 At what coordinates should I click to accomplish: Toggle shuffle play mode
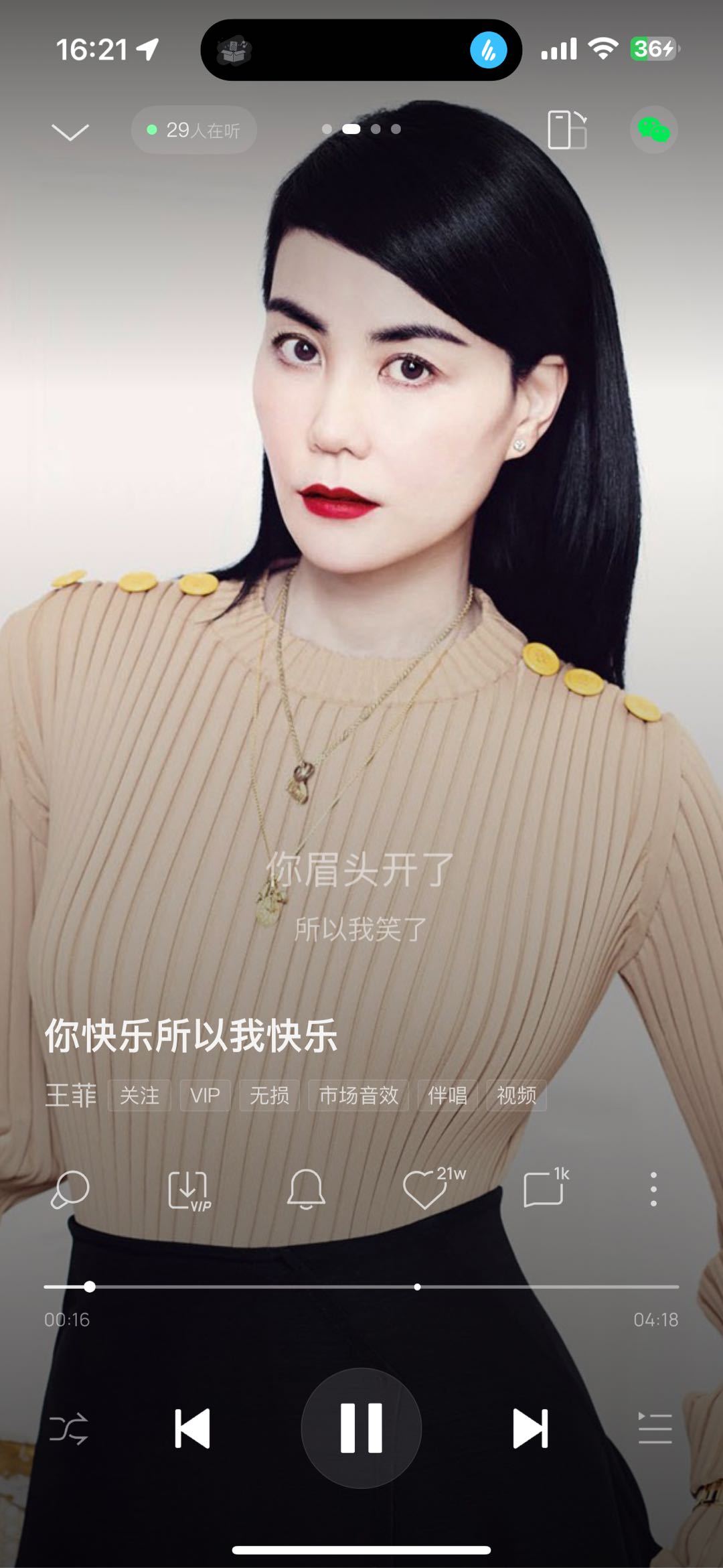point(68,1428)
